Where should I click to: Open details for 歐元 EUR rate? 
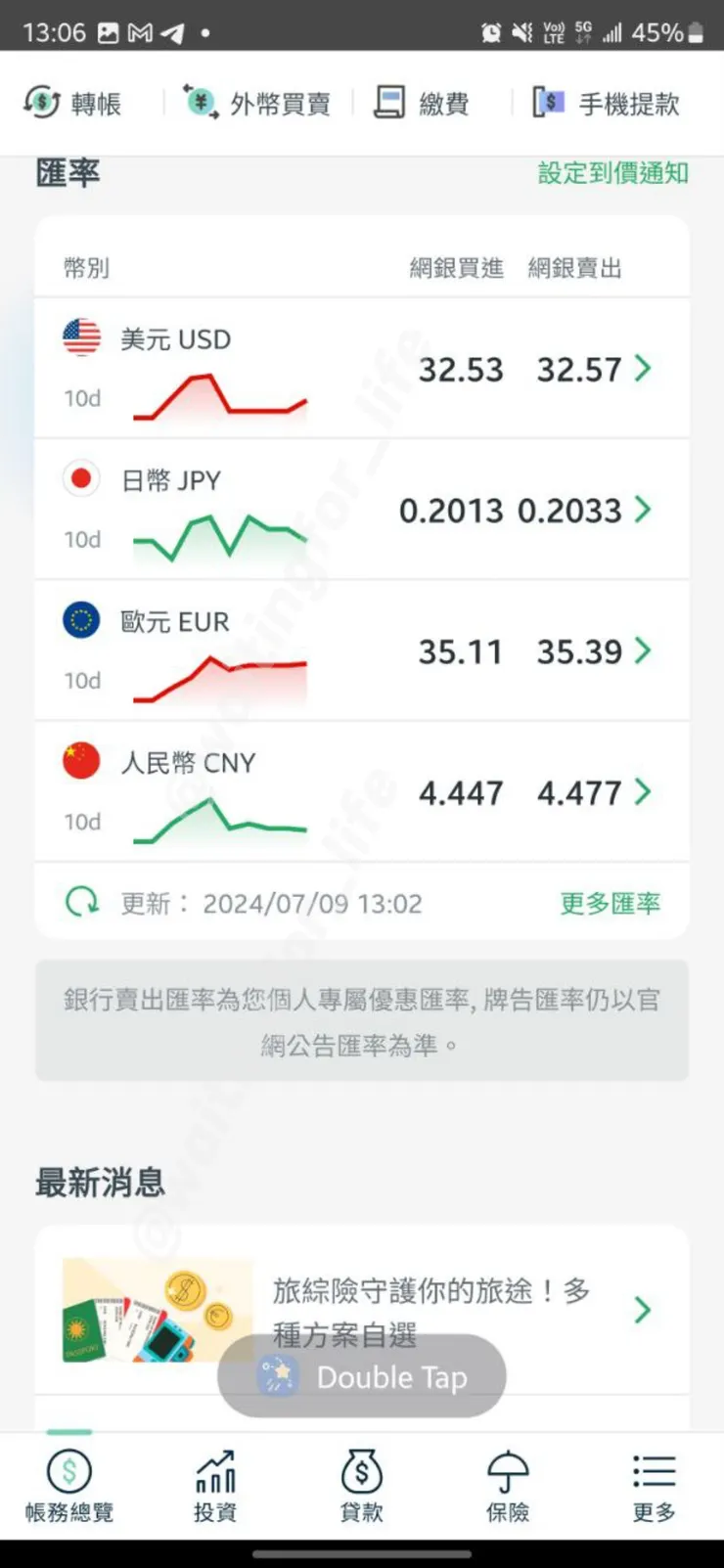pyautogui.click(x=643, y=651)
